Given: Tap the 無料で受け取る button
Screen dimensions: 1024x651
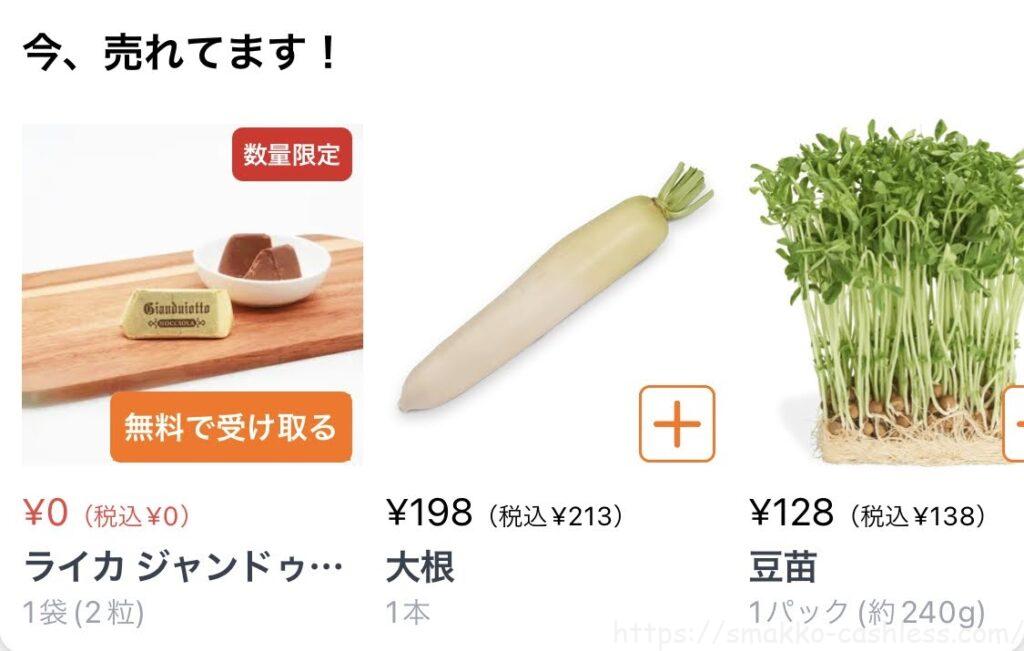Looking at the screenshot, I should point(231,427).
